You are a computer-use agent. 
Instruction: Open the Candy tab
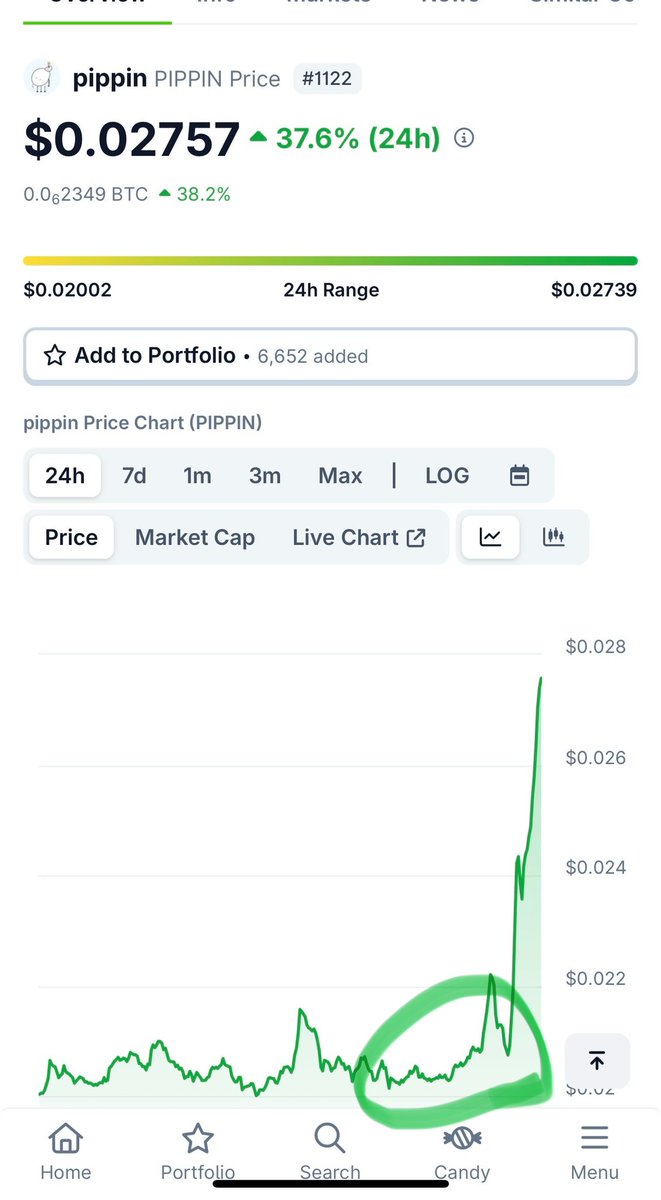[462, 1152]
